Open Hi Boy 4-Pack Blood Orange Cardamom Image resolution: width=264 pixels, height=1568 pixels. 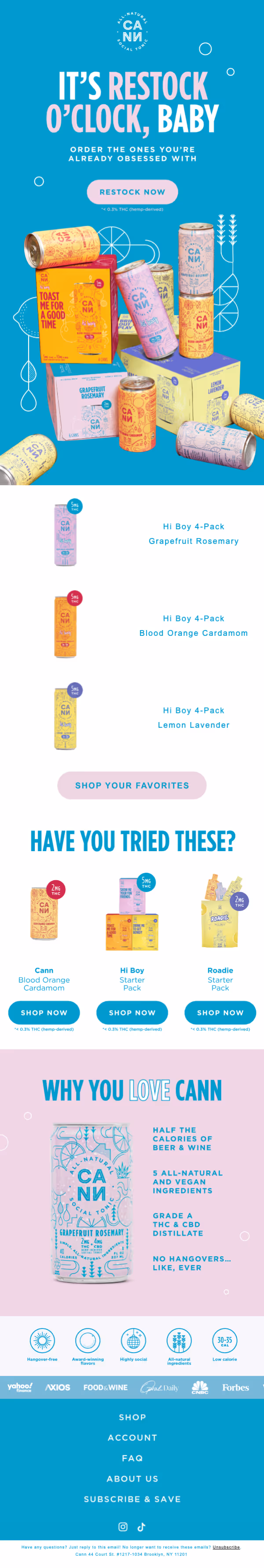194,626
